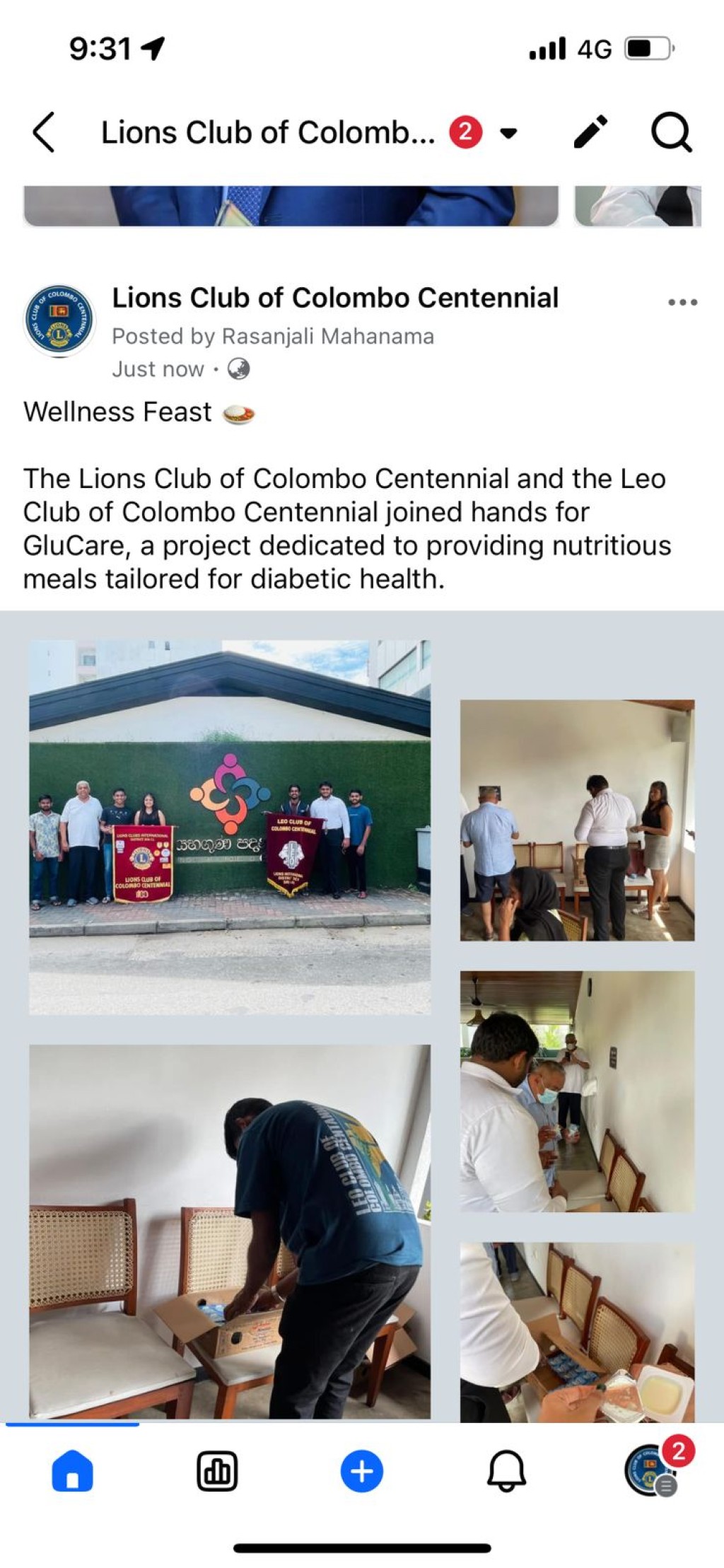This screenshot has height=1568, width=724.
Task: Open the club's profile picture on the post
Action: pos(59,320)
